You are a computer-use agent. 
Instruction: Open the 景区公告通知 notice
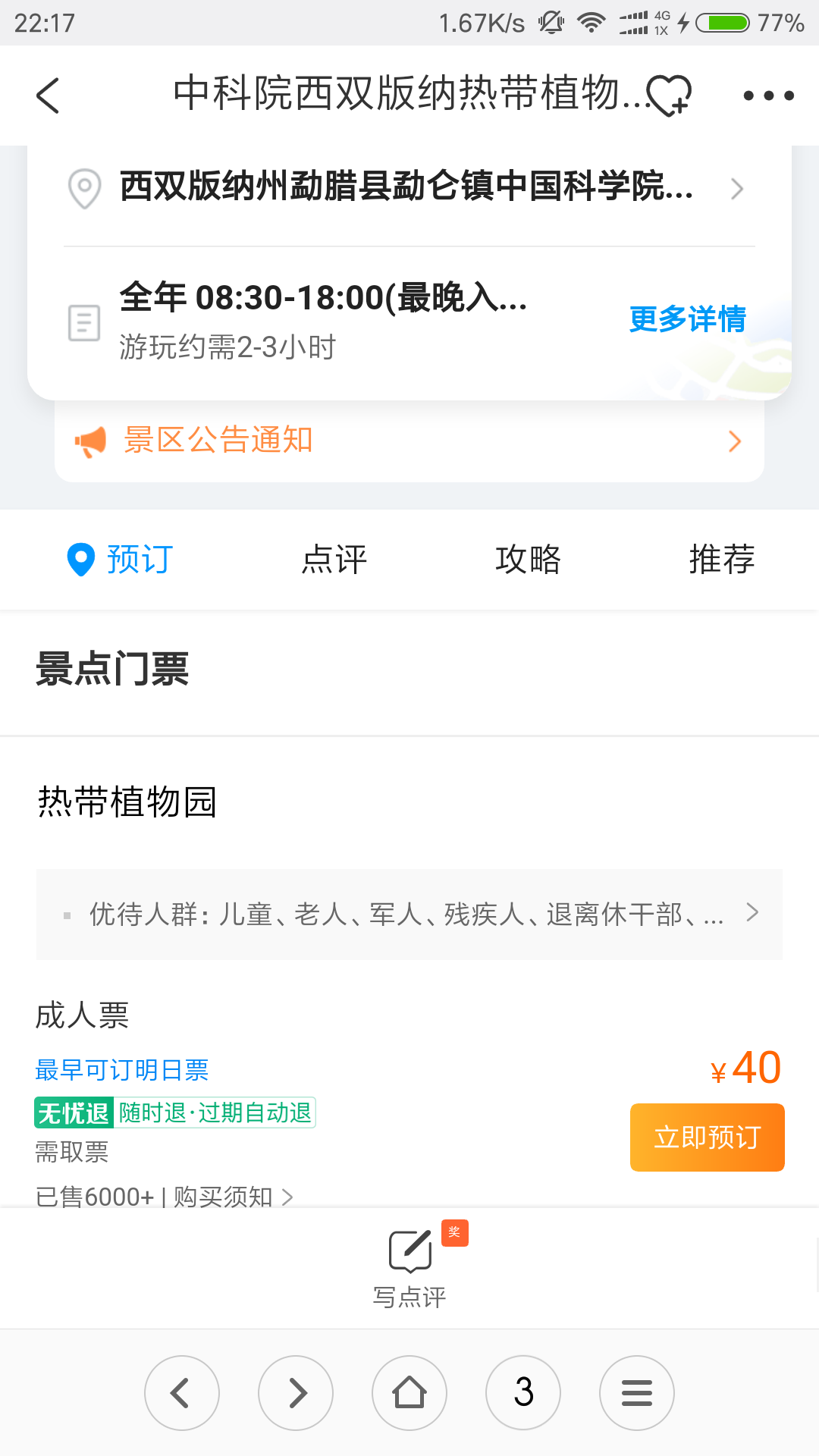pyautogui.click(x=408, y=441)
